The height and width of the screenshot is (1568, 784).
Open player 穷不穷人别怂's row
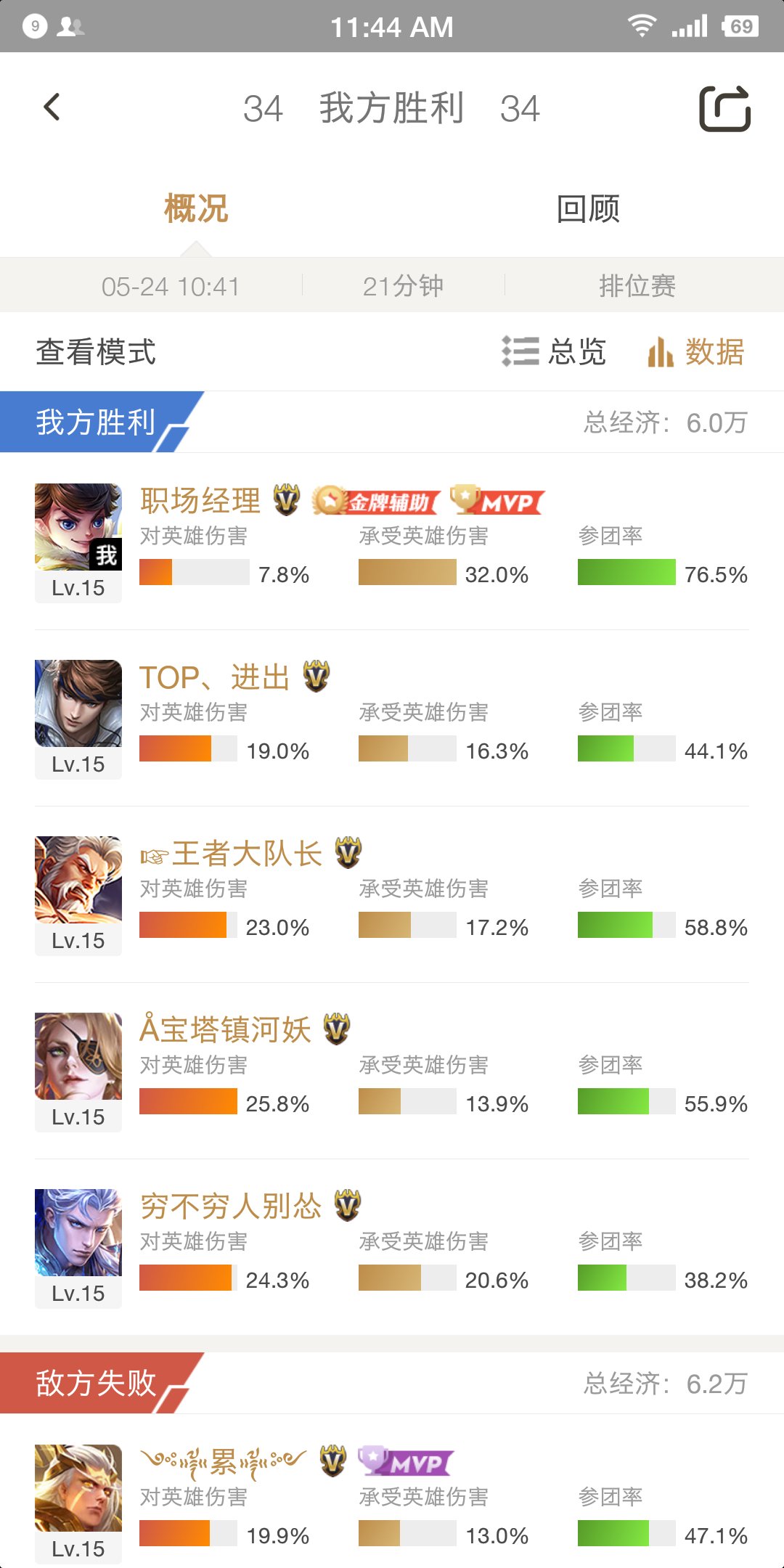click(x=392, y=1247)
